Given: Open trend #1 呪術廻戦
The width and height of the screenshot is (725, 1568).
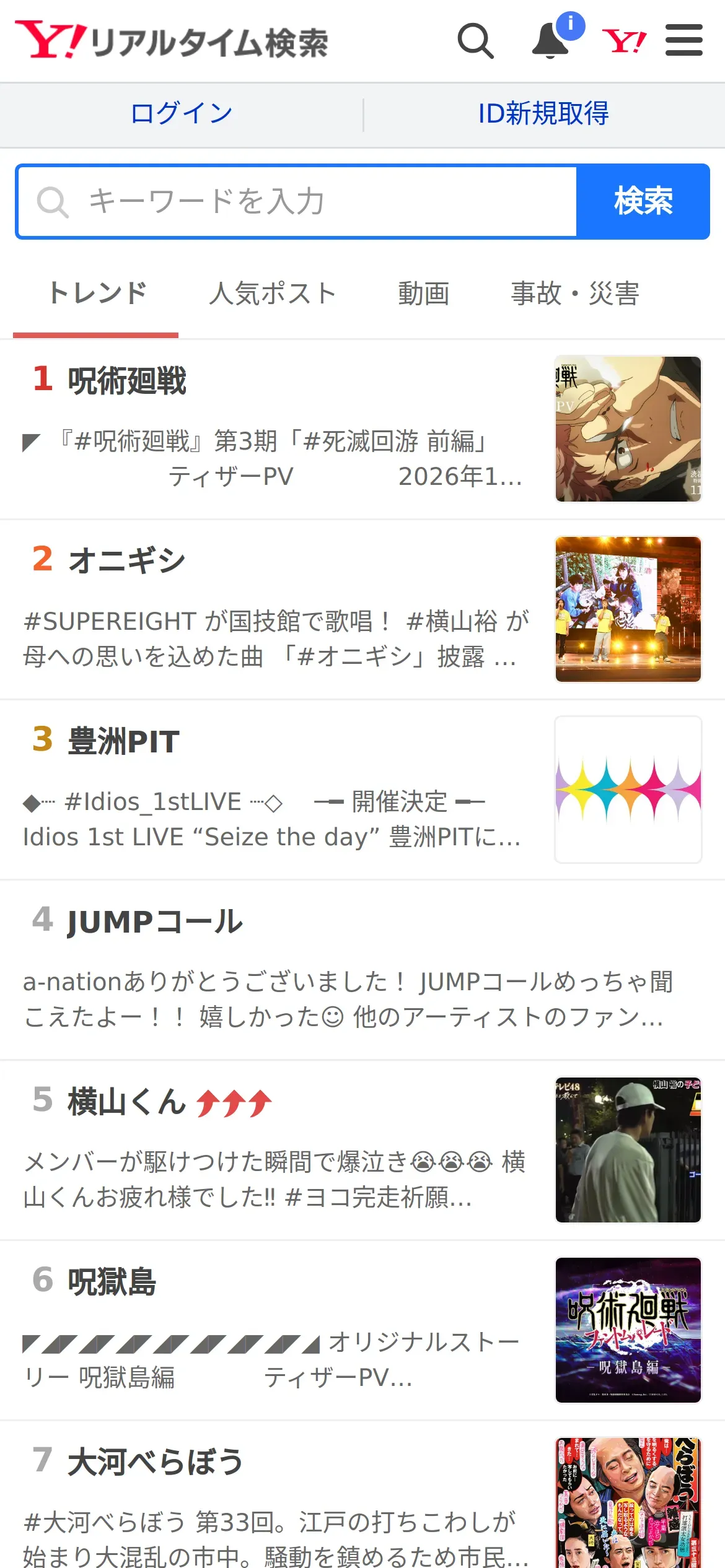Looking at the screenshot, I should click(127, 380).
